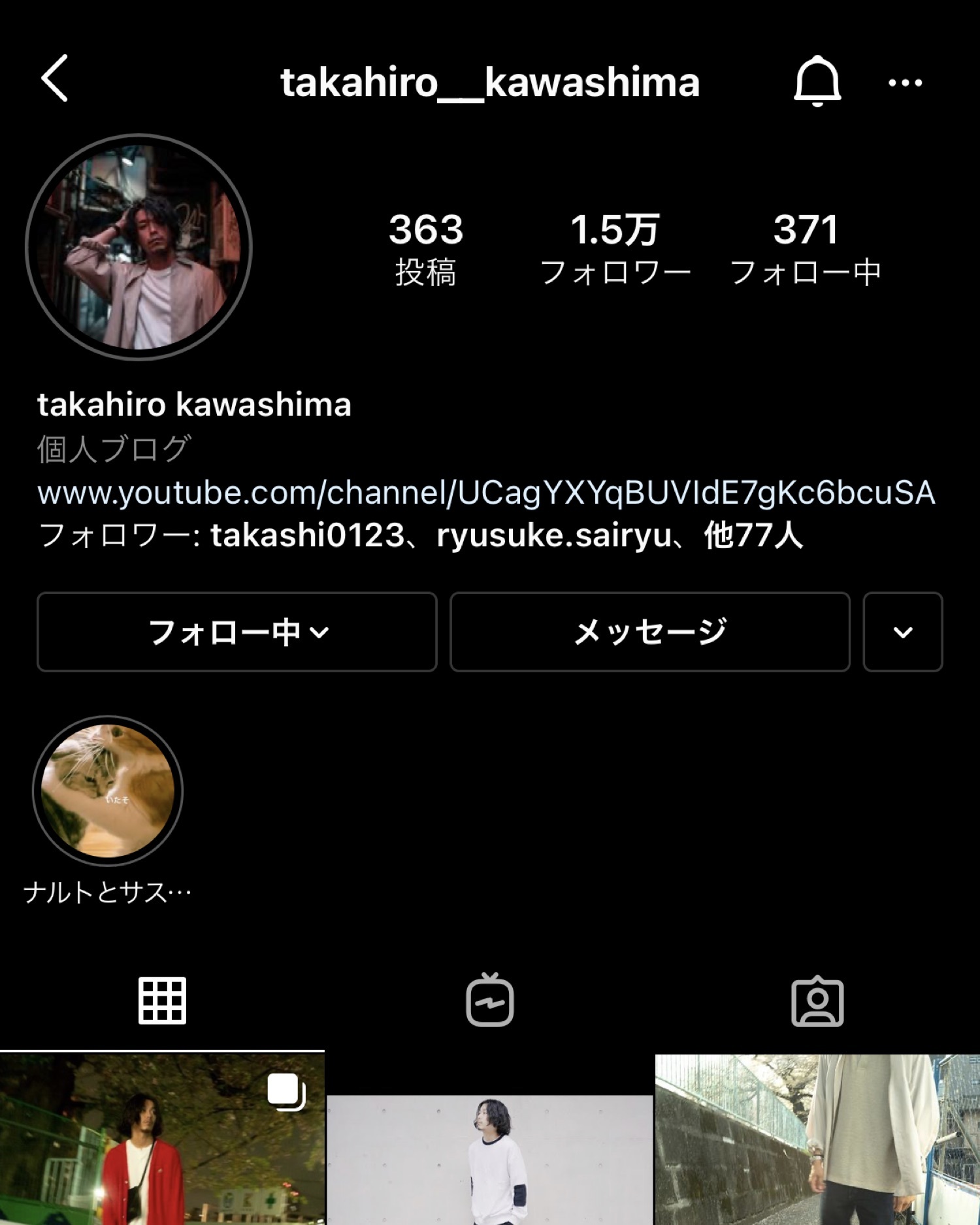Screen dimensions: 980x1225
Task: Go back using the top-left arrow
Action: click(55, 78)
